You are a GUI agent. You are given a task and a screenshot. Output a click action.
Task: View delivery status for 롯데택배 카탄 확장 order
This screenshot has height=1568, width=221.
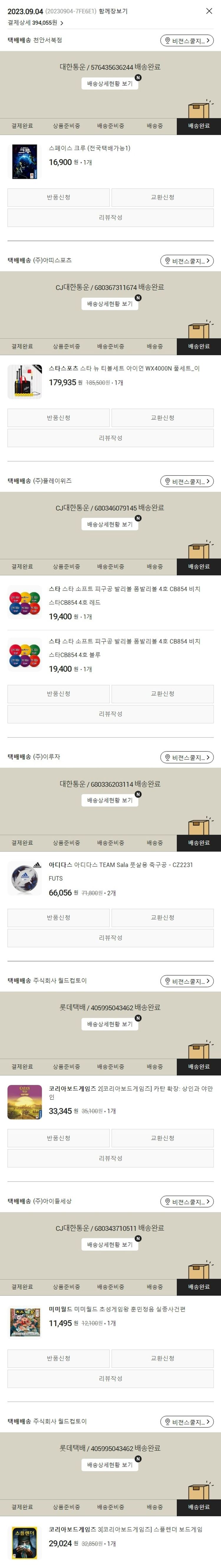(110, 1024)
